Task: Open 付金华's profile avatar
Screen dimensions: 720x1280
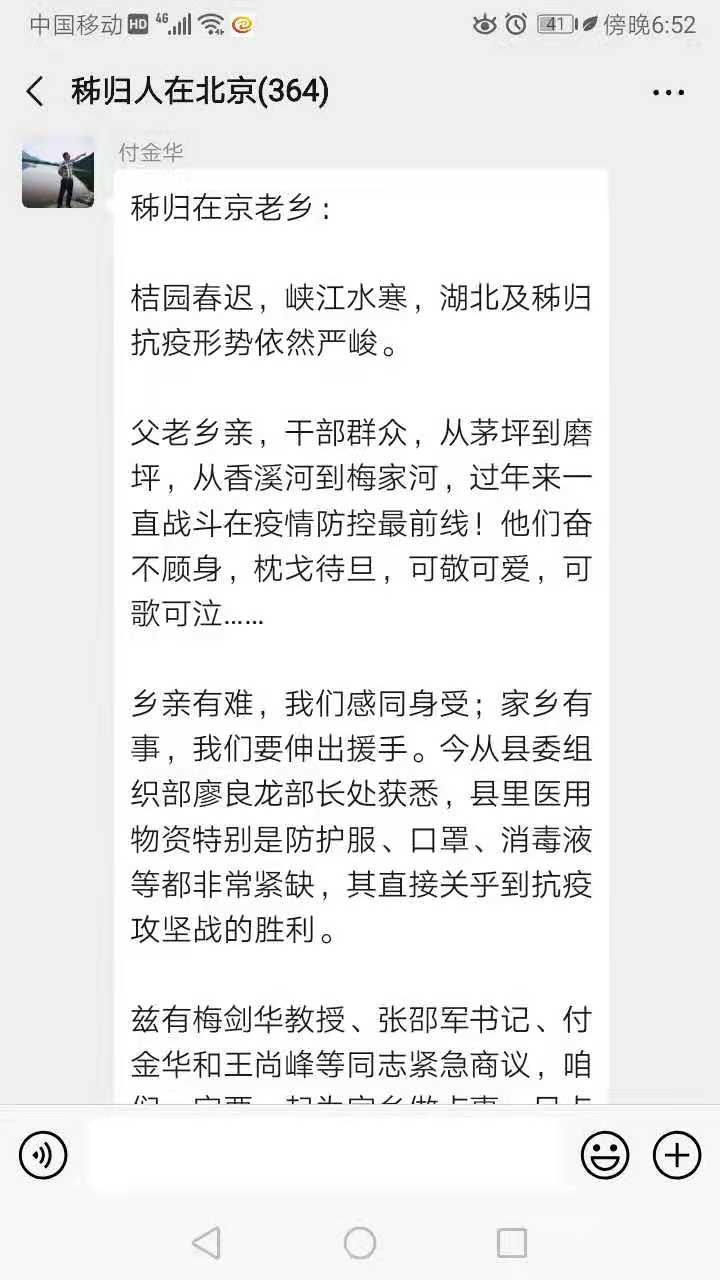Action: pos(58,172)
